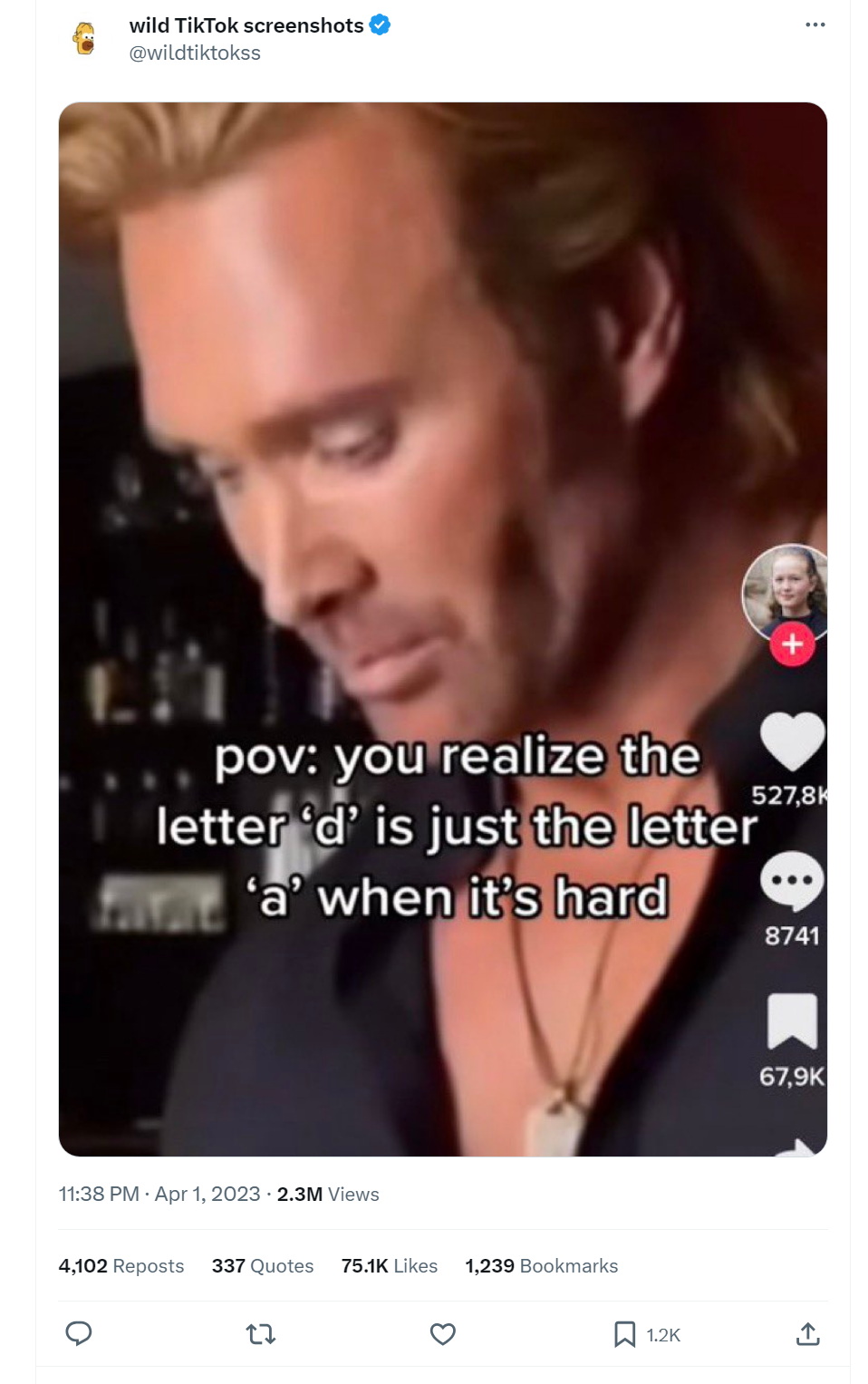See who gave the 75.1K Likes
Image resolution: width=868 pixels, height=1384 pixels.
pos(389,1266)
